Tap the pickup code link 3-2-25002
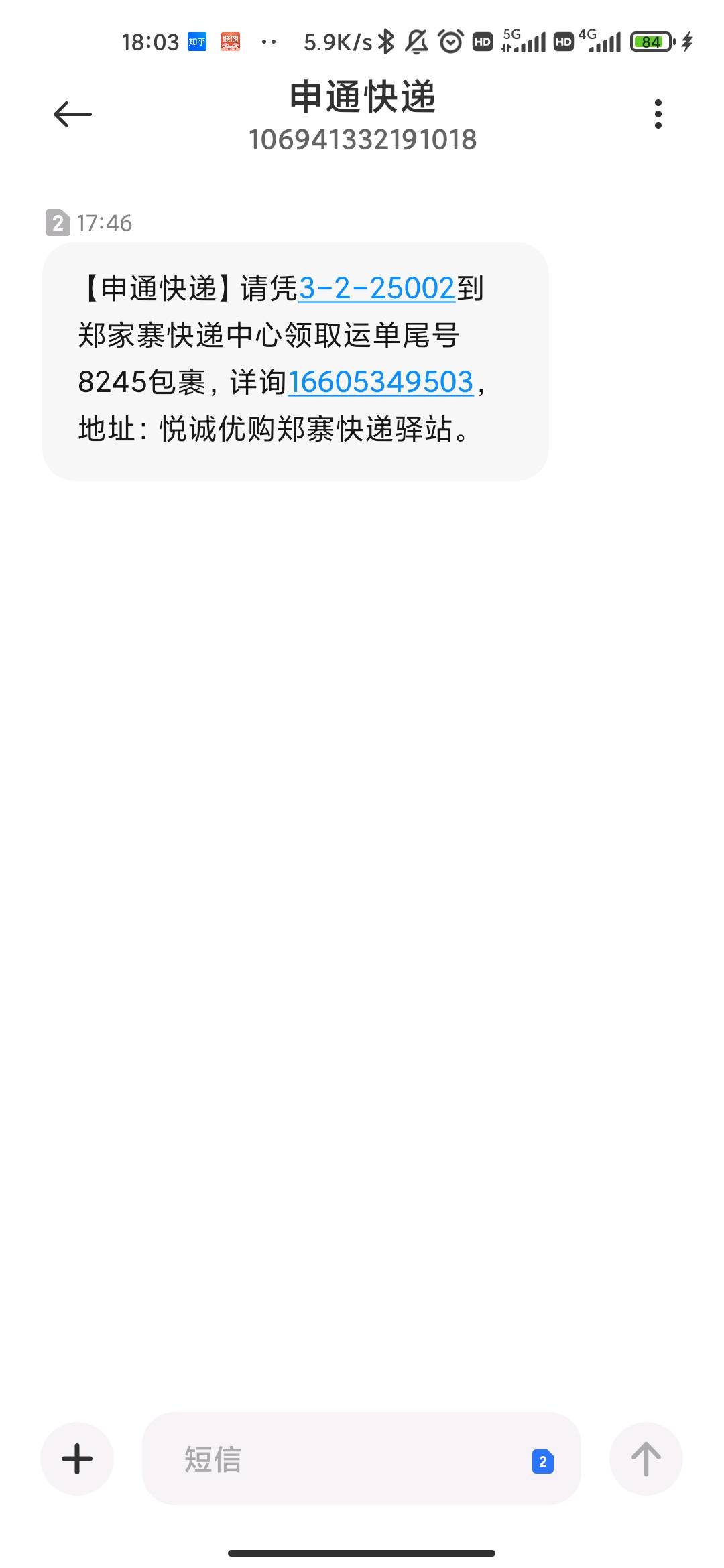The height and width of the screenshot is (1568, 724). (x=377, y=289)
